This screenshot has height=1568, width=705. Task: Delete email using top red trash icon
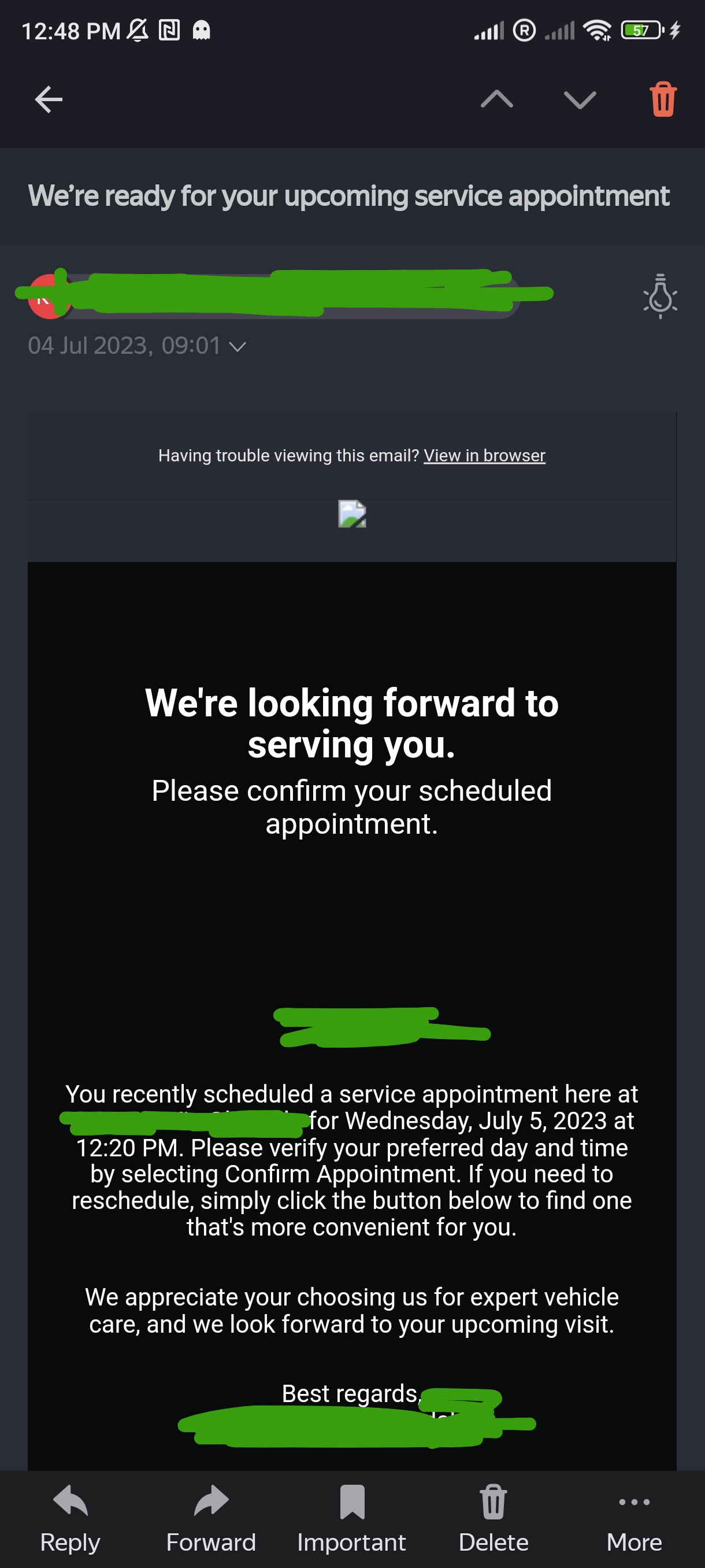pyautogui.click(x=662, y=99)
